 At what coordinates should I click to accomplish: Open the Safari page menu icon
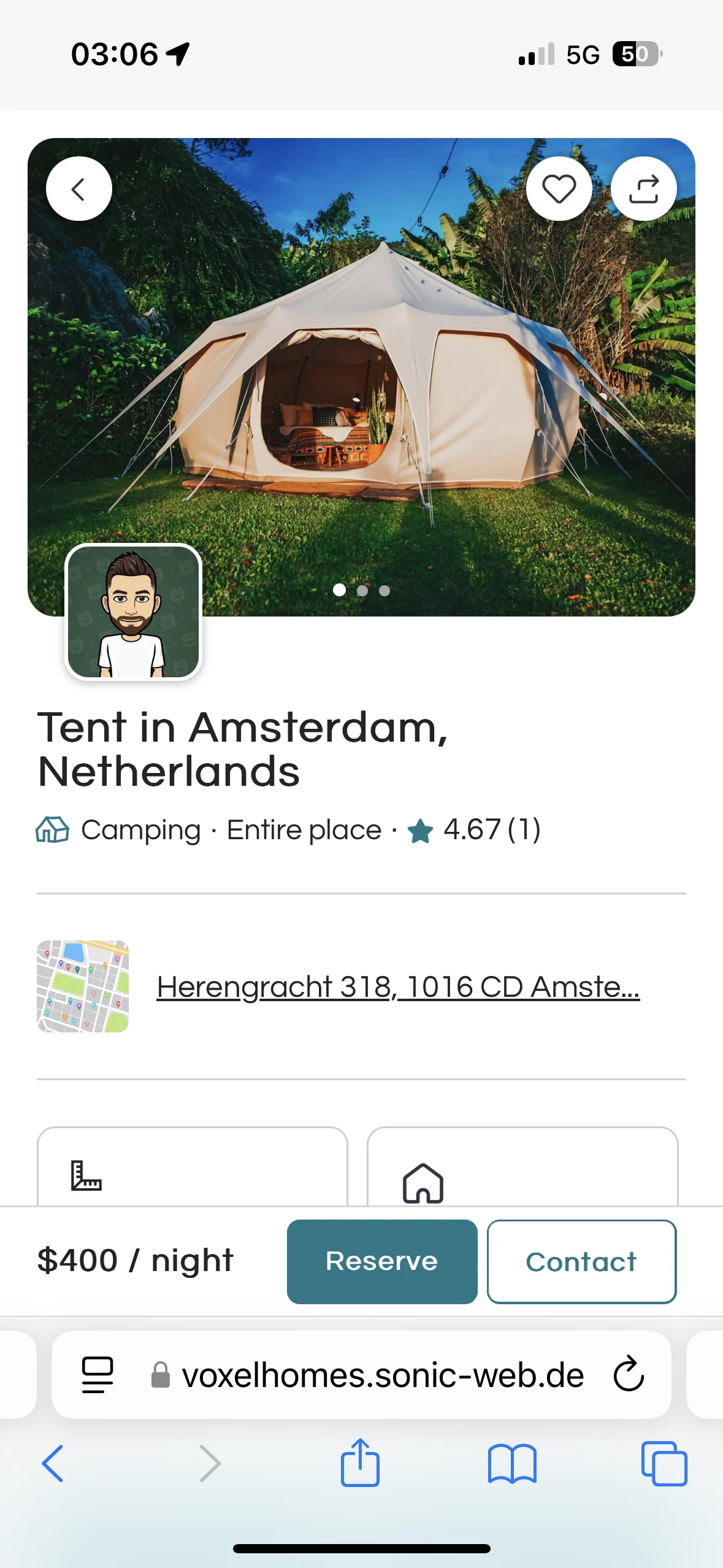point(98,1375)
